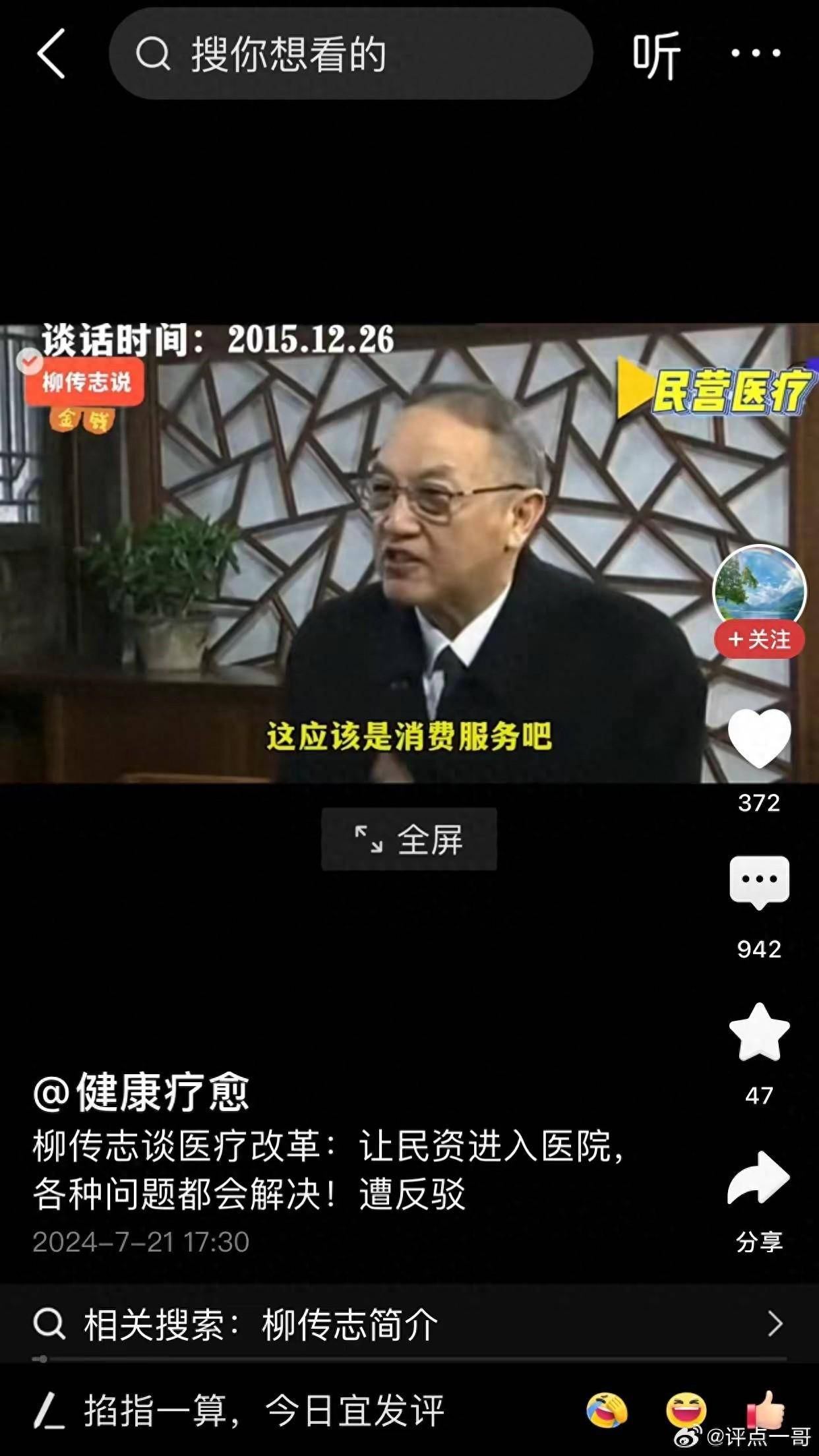Follow the creator via +关注
This screenshot has height=1456, width=819.
point(760,639)
